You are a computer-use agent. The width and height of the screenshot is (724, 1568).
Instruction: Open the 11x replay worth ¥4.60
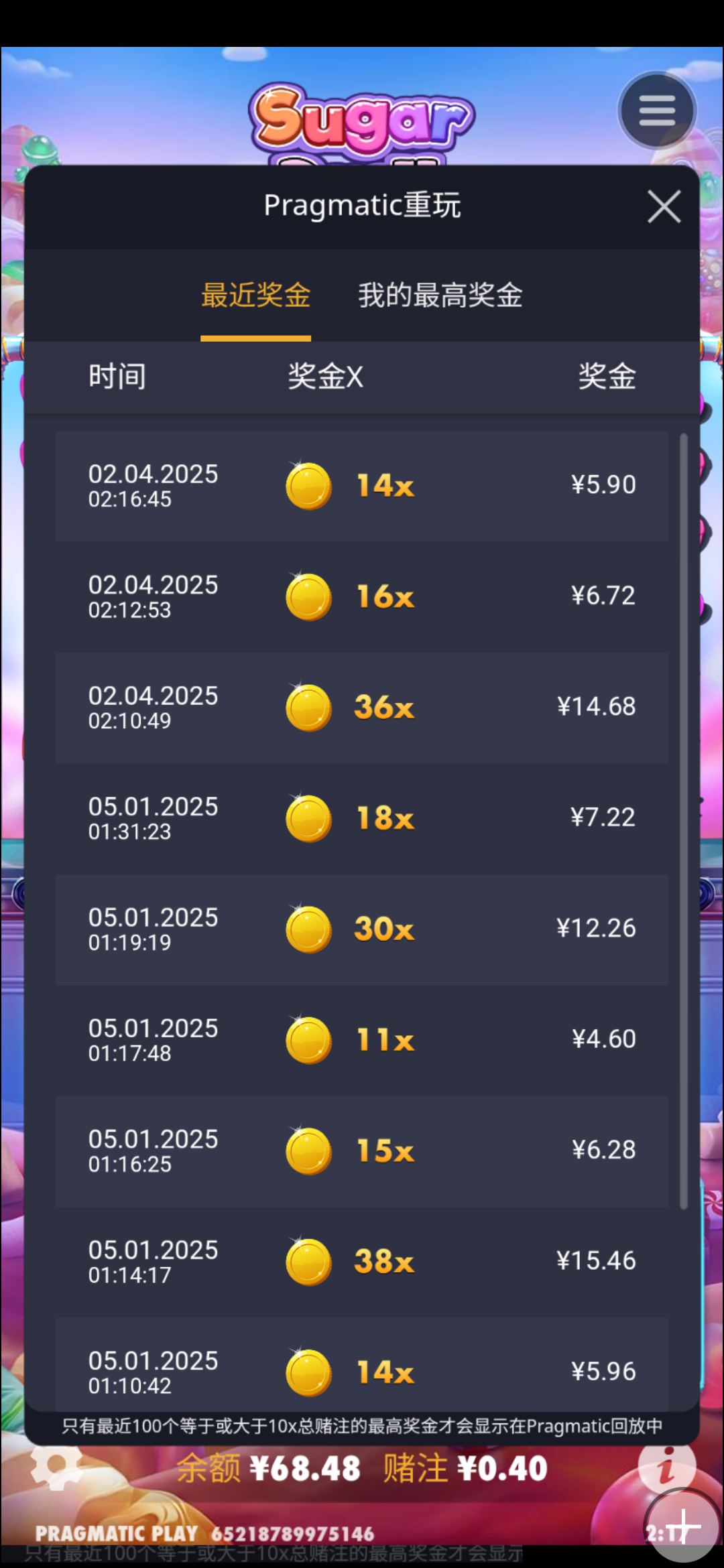(x=362, y=1040)
